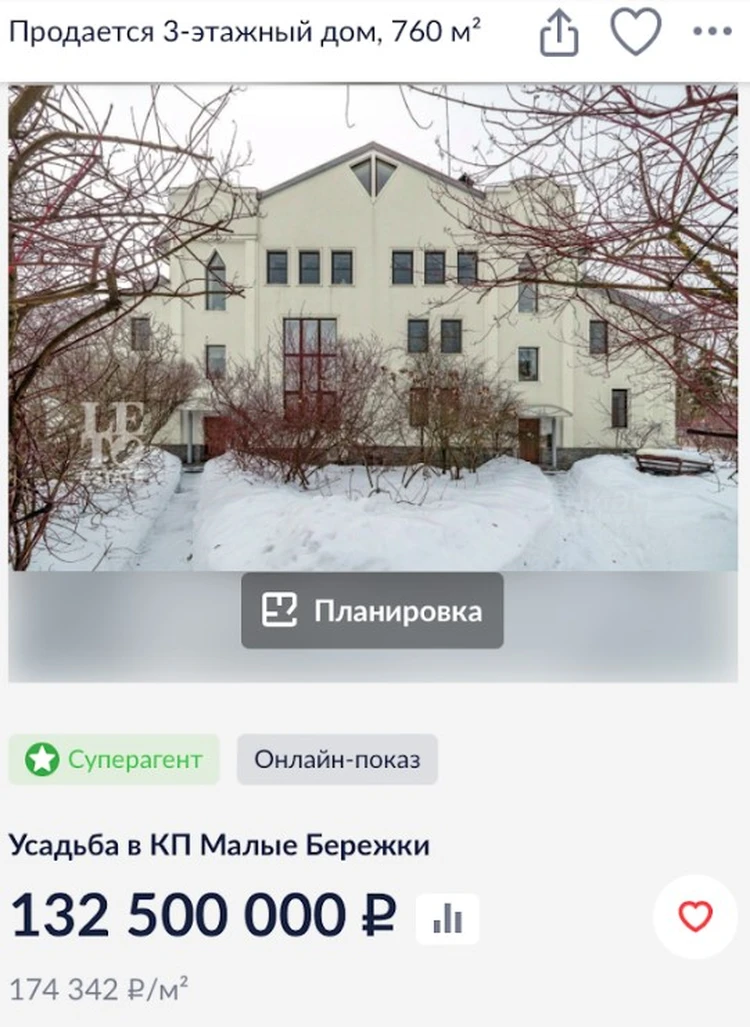This screenshot has width=750, height=1027.
Task: View price history chart icon
Action: [447, 918]
